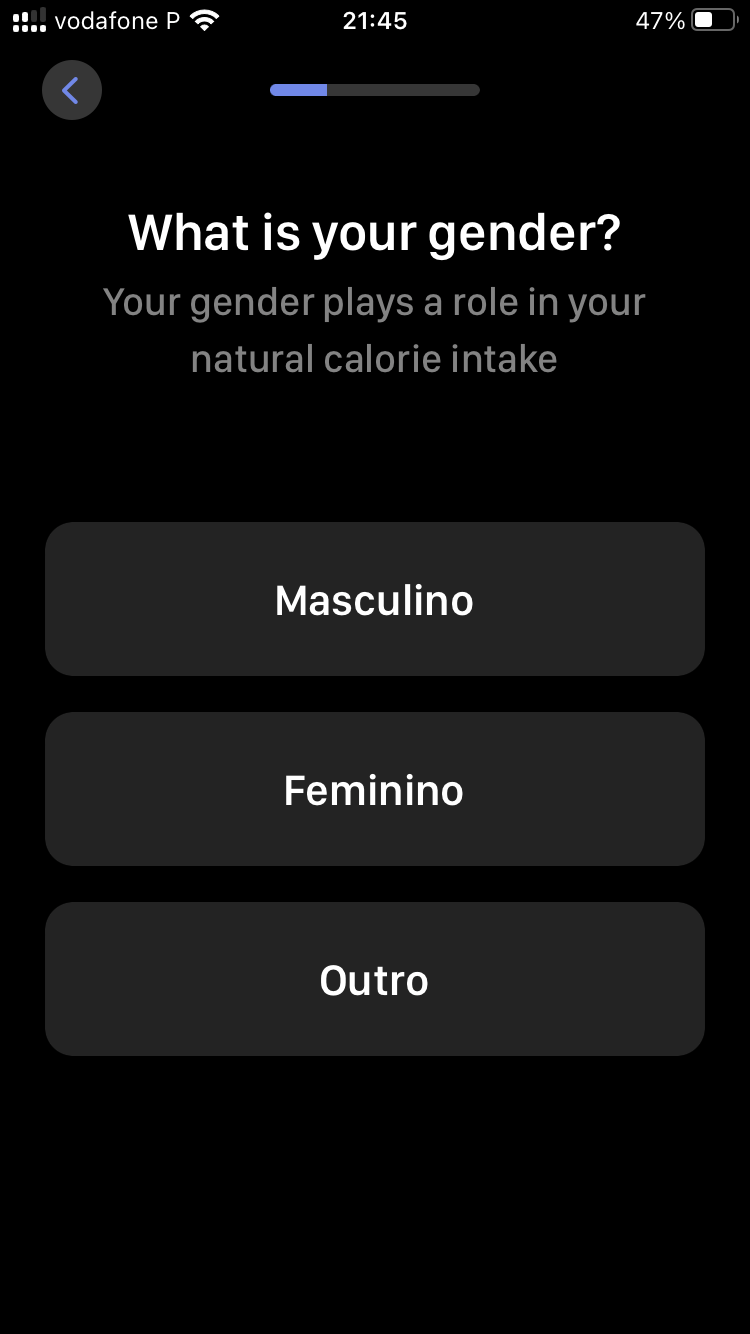This screenshot has height=1334, width=750.
Task: Go back to the previous step
Action: [71, 91]
